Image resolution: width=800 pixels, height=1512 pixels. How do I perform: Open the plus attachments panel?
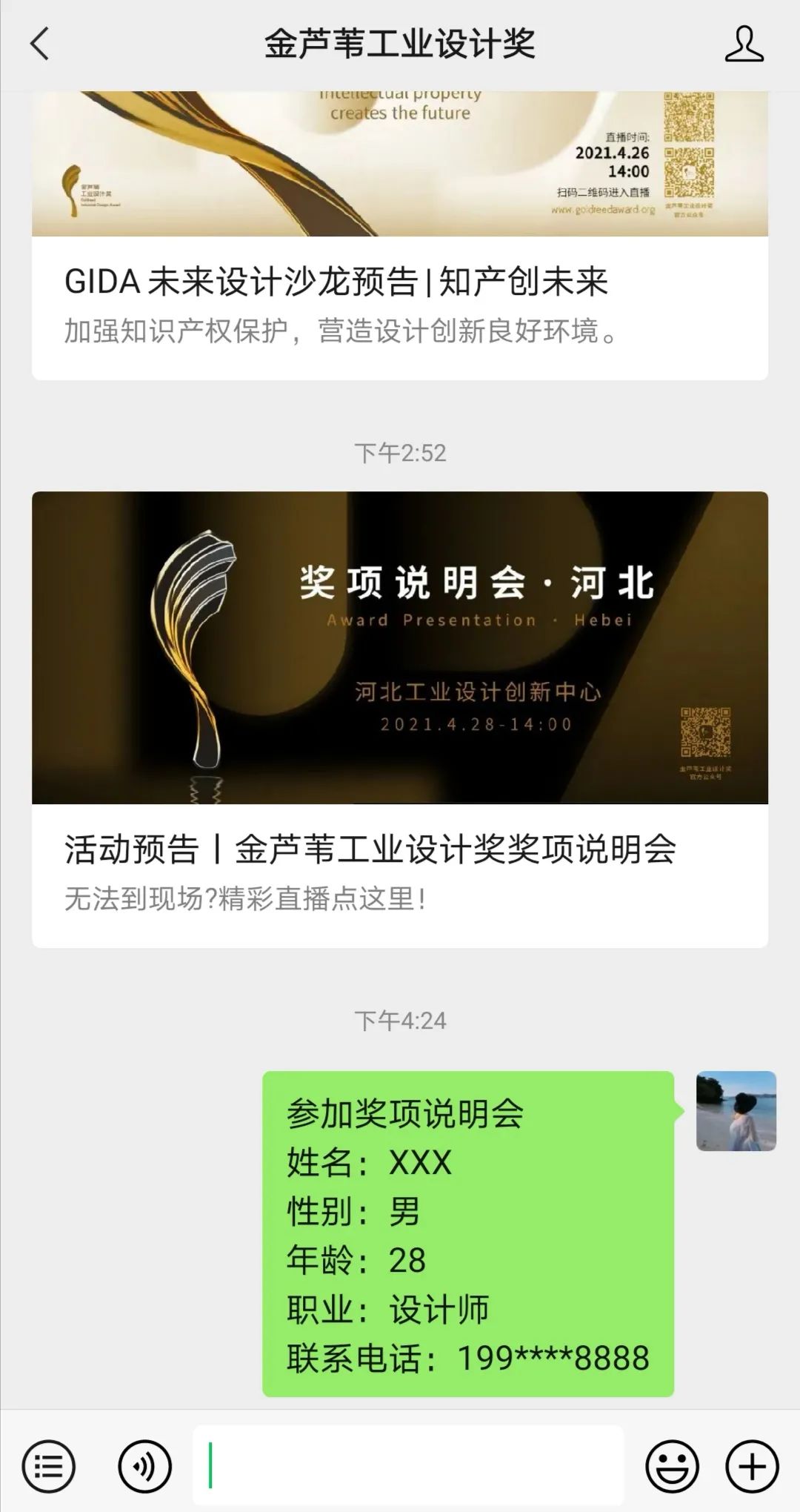tap(752, 1466)
